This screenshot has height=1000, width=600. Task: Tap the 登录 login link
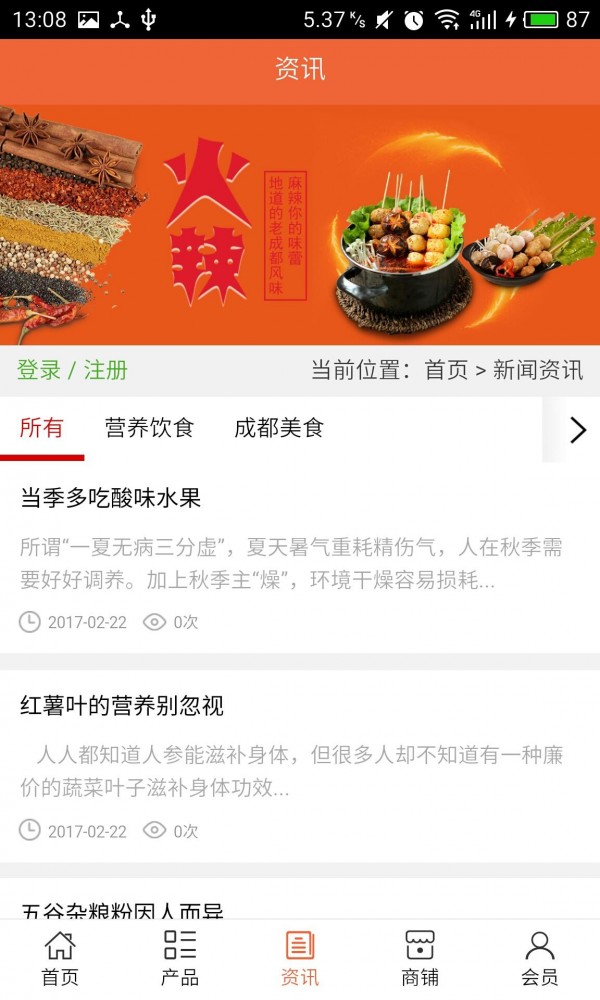point(39,370)
